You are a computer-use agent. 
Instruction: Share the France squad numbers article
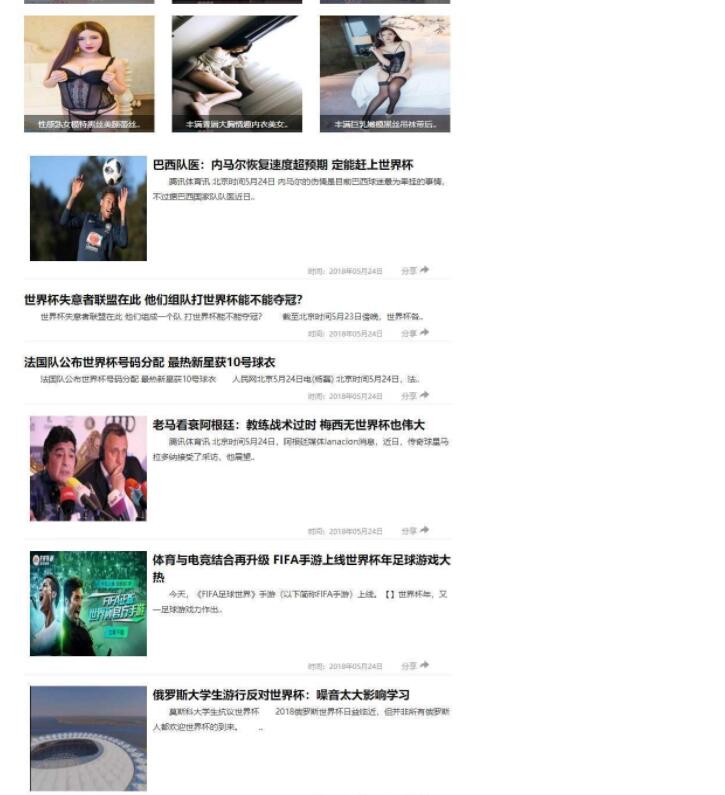pos(415,396)
